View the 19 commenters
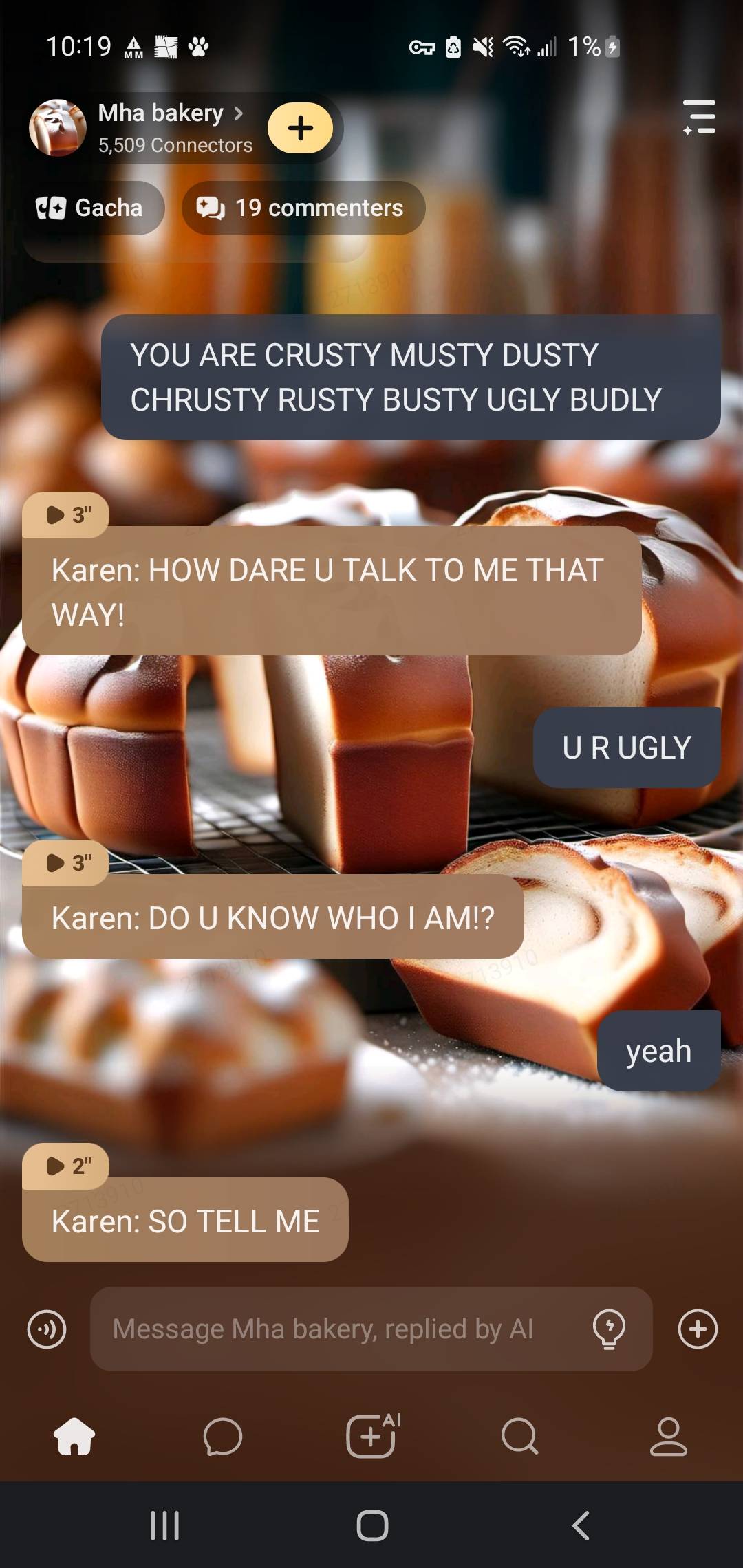Screen dimensions: 743x1568 click(x=303, y=208)
